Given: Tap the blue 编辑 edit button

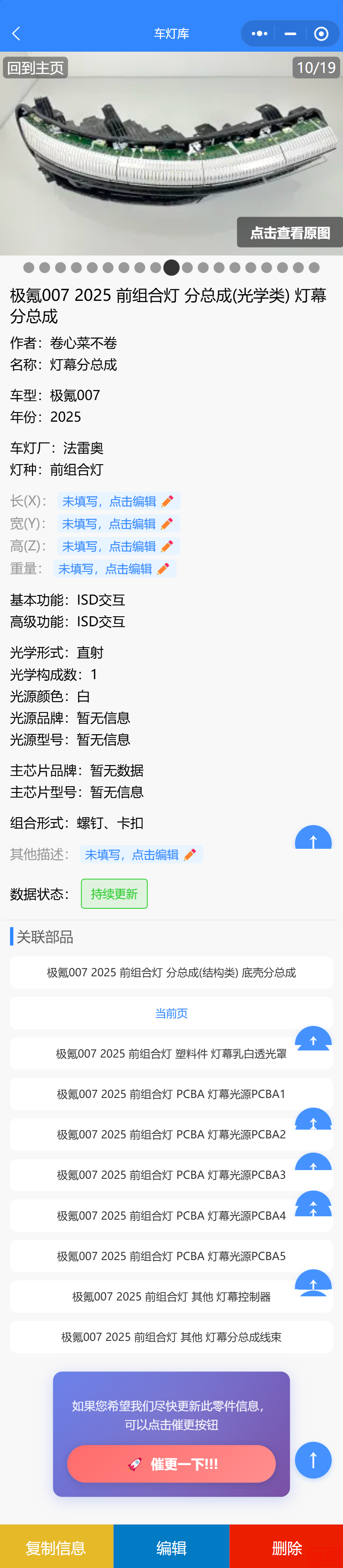Looking at the screenshot, I should pyautogui.click(x=171, y=1547).
